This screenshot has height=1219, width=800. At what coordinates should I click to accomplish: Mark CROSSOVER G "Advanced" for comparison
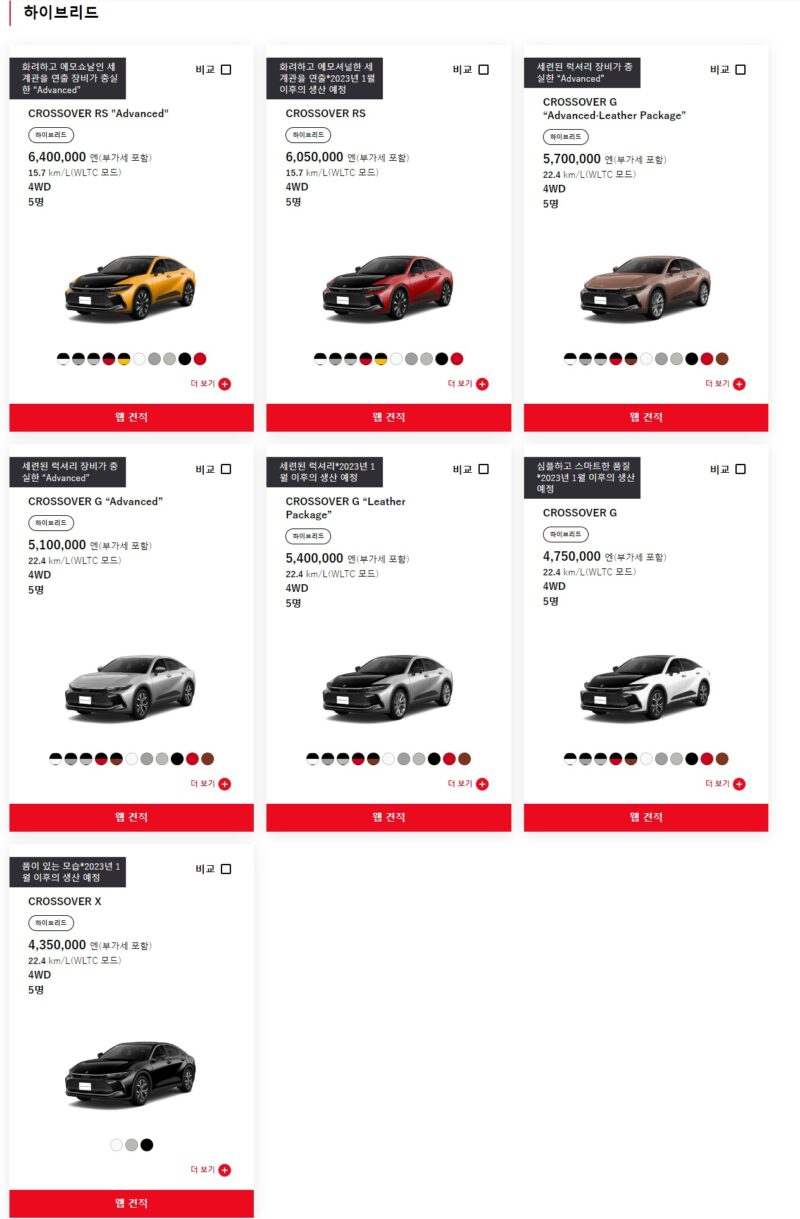point(226,469)
